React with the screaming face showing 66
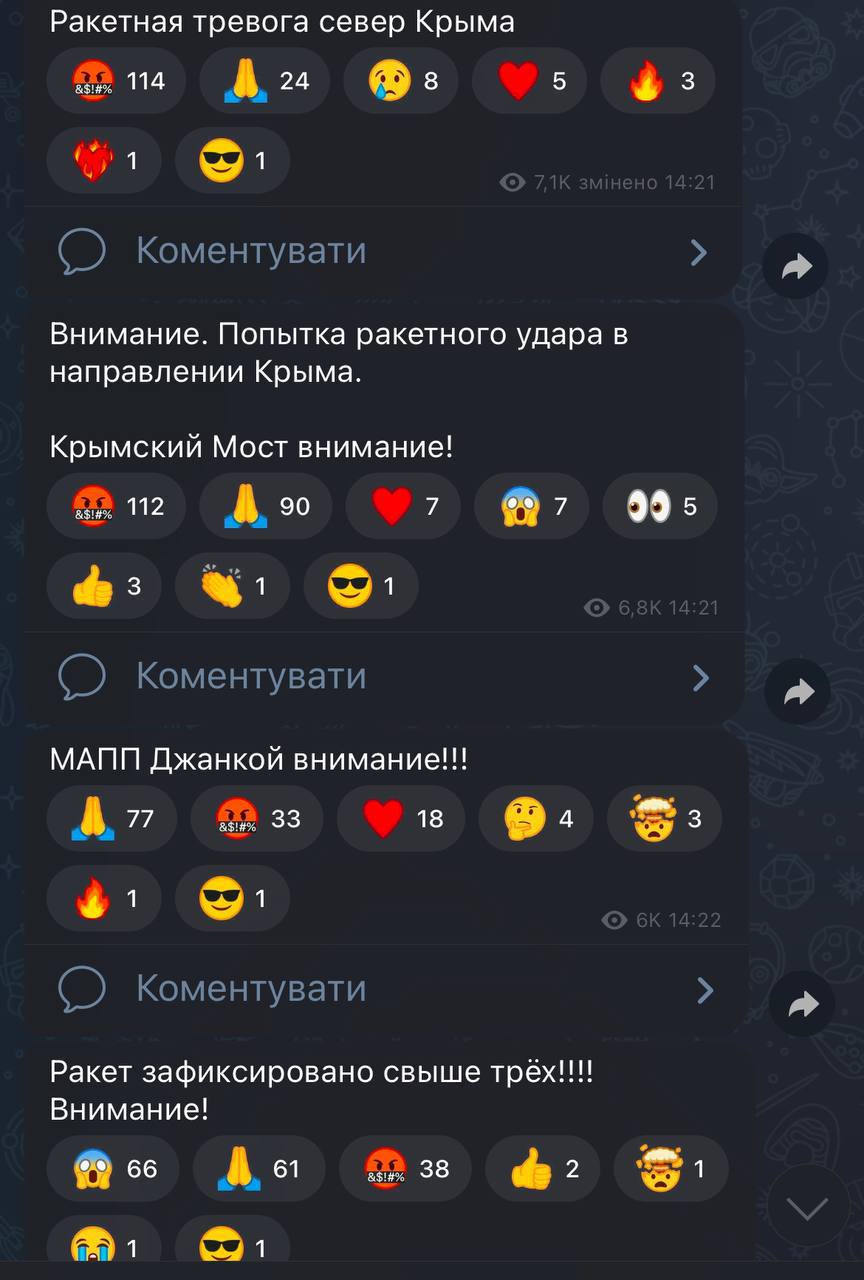Image resolution: width=864 pixels, height=1280 pixels. [x=113, y=1168]
